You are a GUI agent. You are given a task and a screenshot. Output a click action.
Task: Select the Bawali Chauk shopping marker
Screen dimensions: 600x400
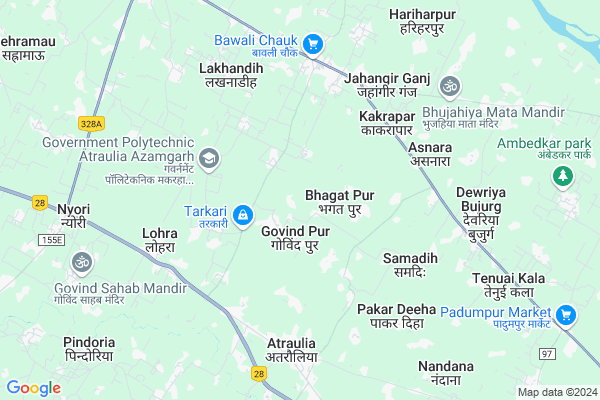click(x=313, y=45)
